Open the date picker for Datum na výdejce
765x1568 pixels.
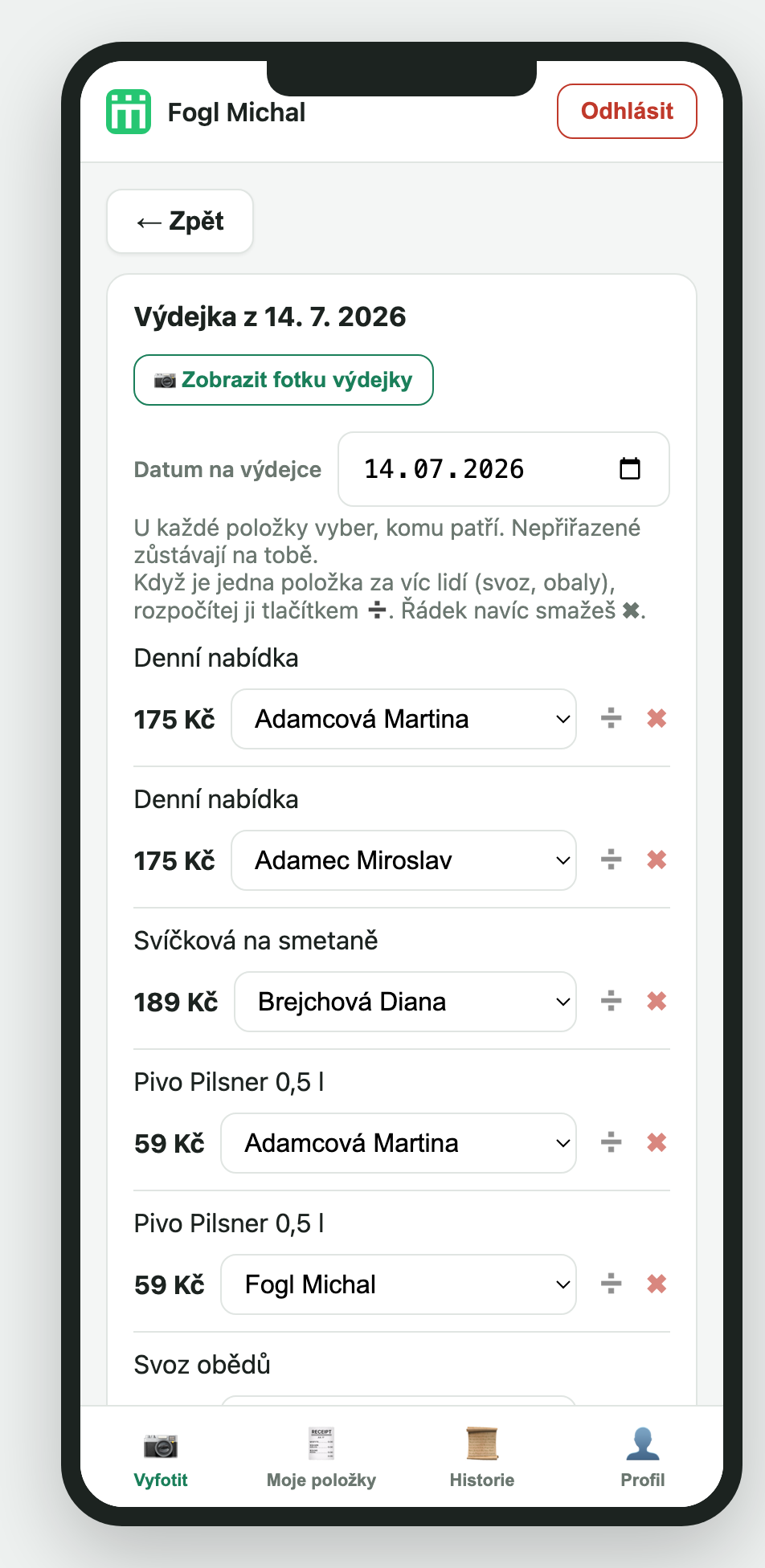pos(630,468)
